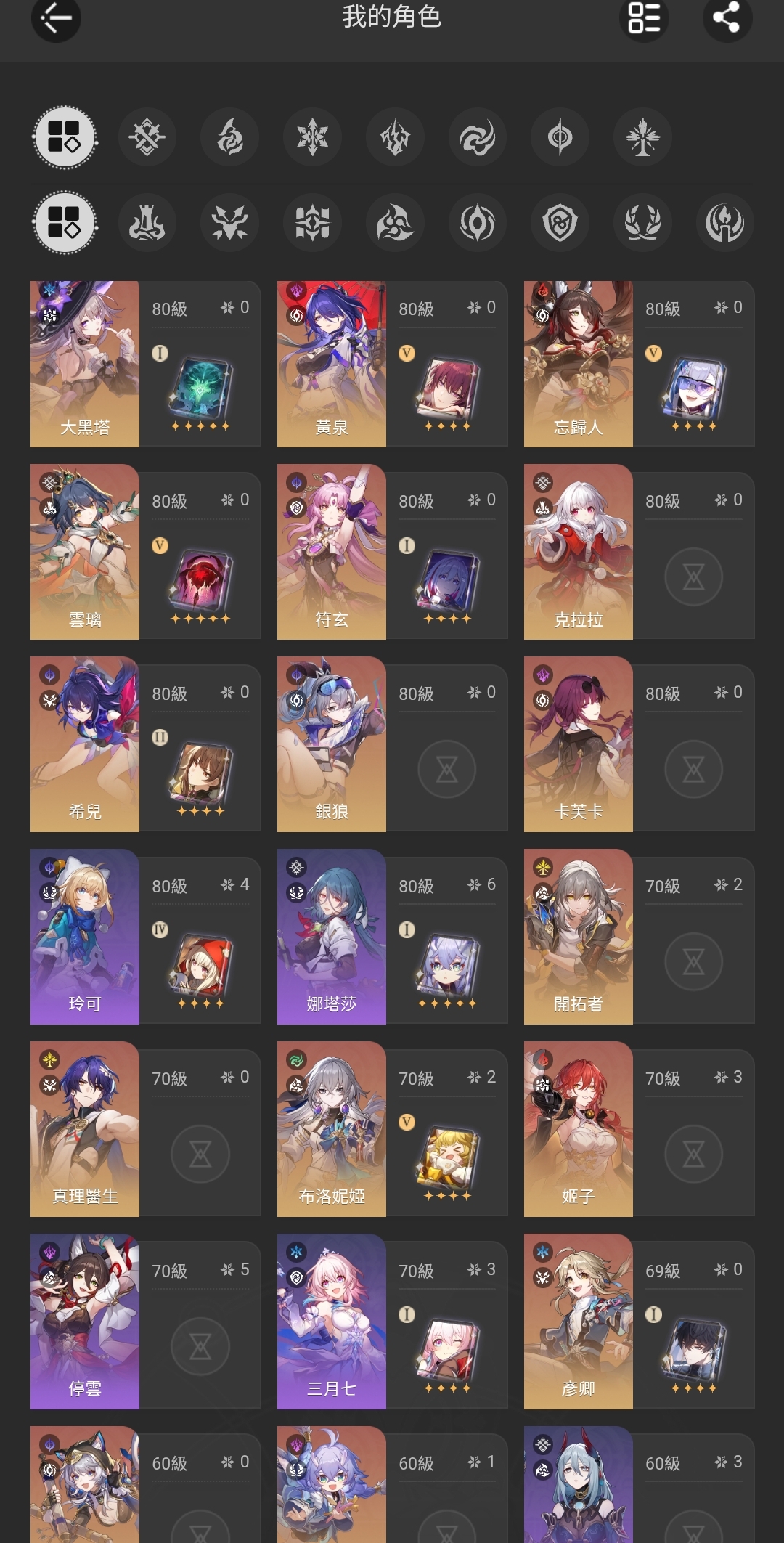Viewport: 784px width, 1543px height.
Task: Filter characters by Wind element
Action: pos(478,137)
